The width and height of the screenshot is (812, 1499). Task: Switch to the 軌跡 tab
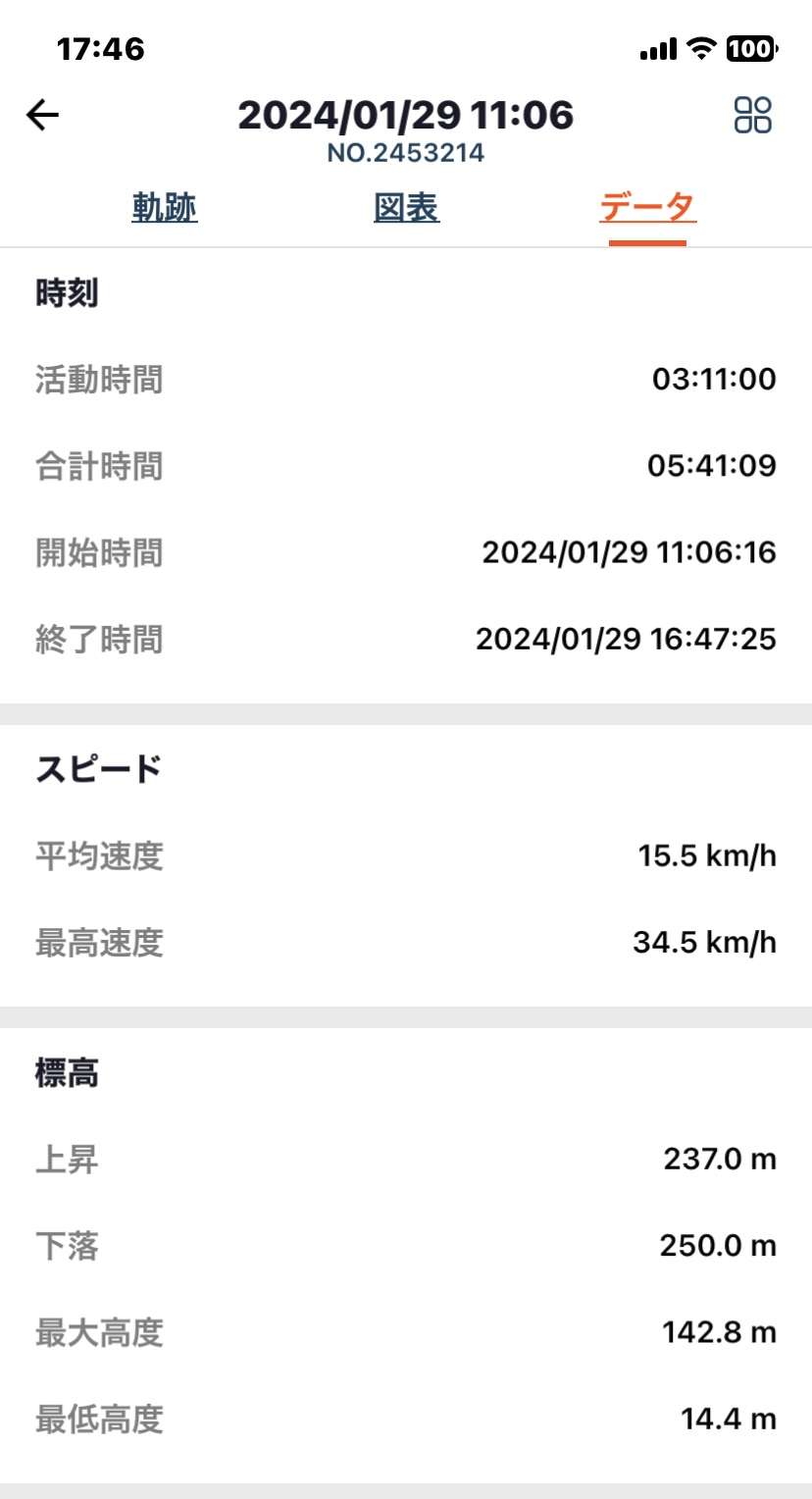[165, 208]
